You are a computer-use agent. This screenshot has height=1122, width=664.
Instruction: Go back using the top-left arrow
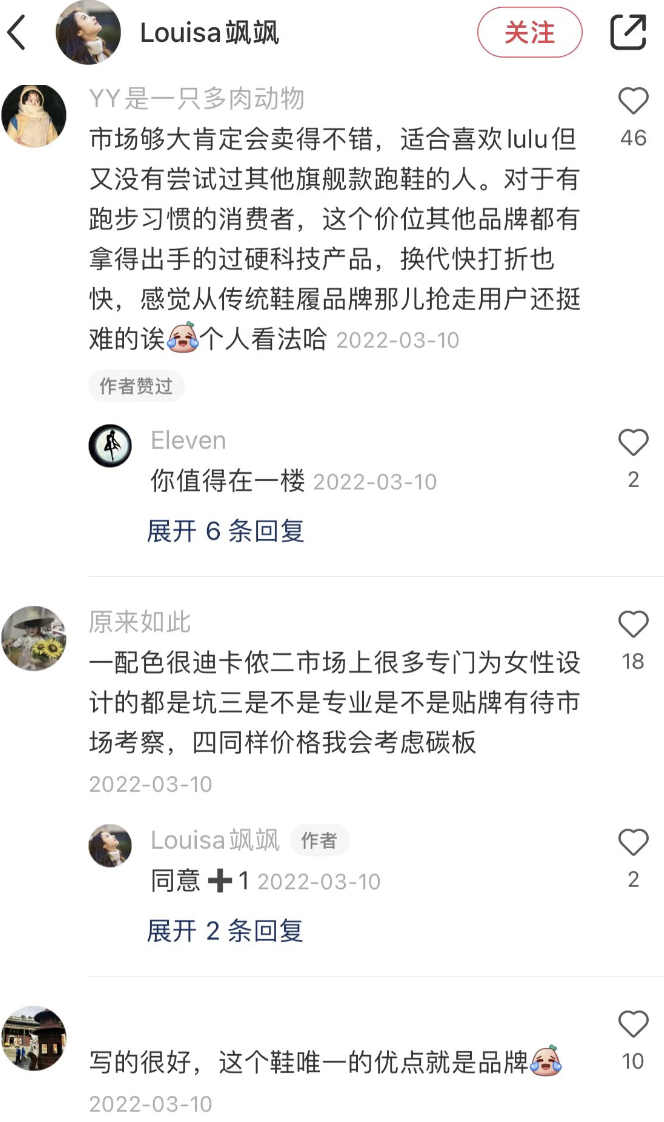pos(17,33)
